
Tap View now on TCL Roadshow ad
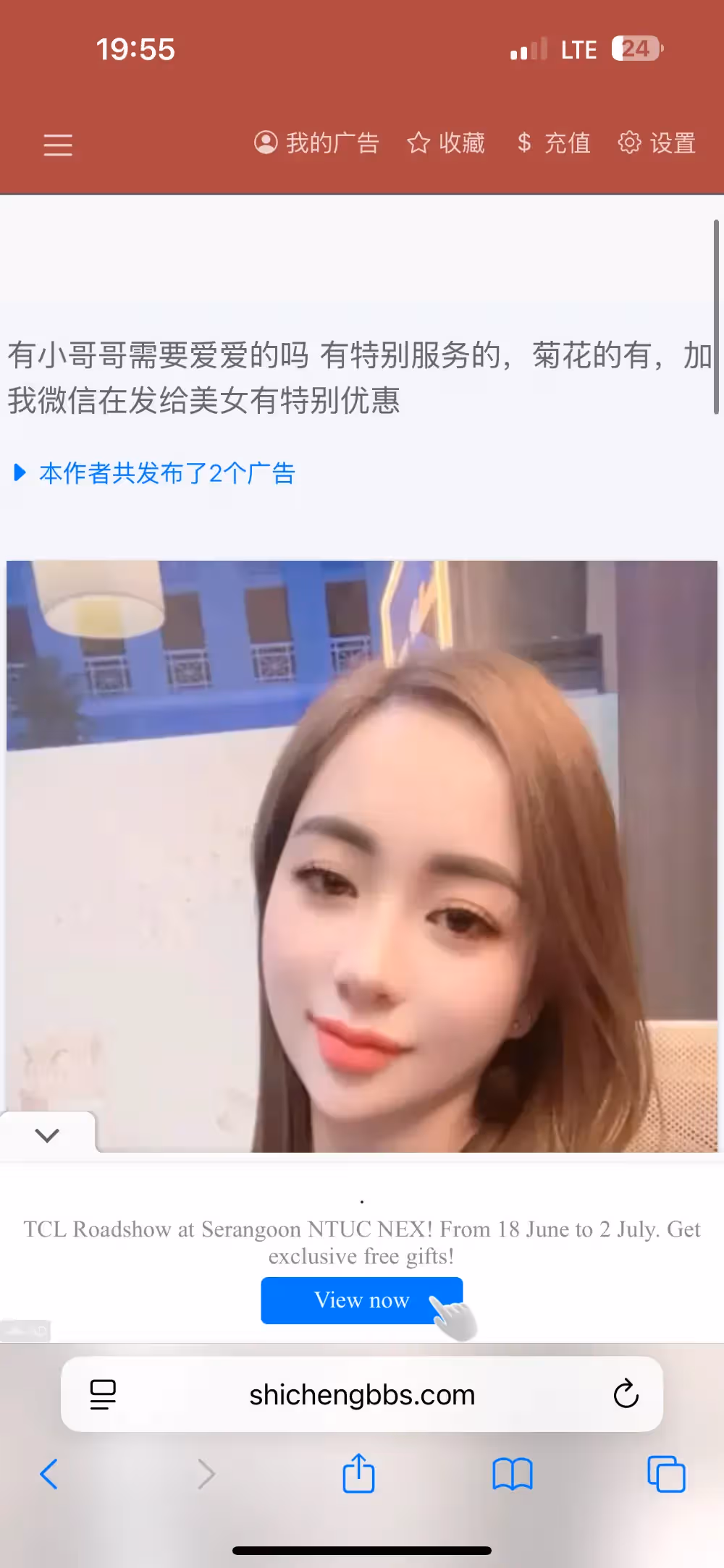(x=362, y=1300)
